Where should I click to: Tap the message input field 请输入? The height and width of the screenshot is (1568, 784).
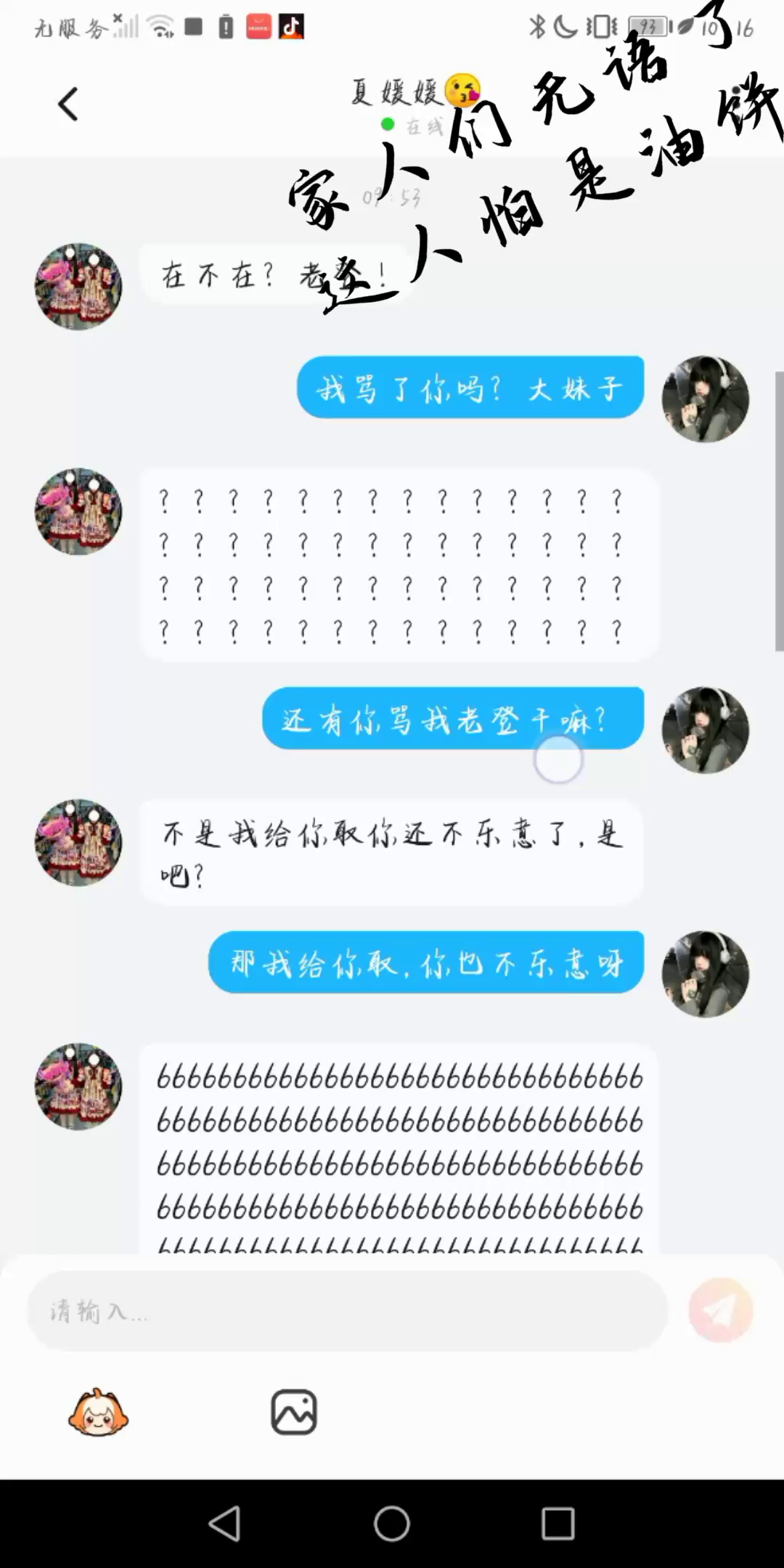click(x=347, y=1311)
